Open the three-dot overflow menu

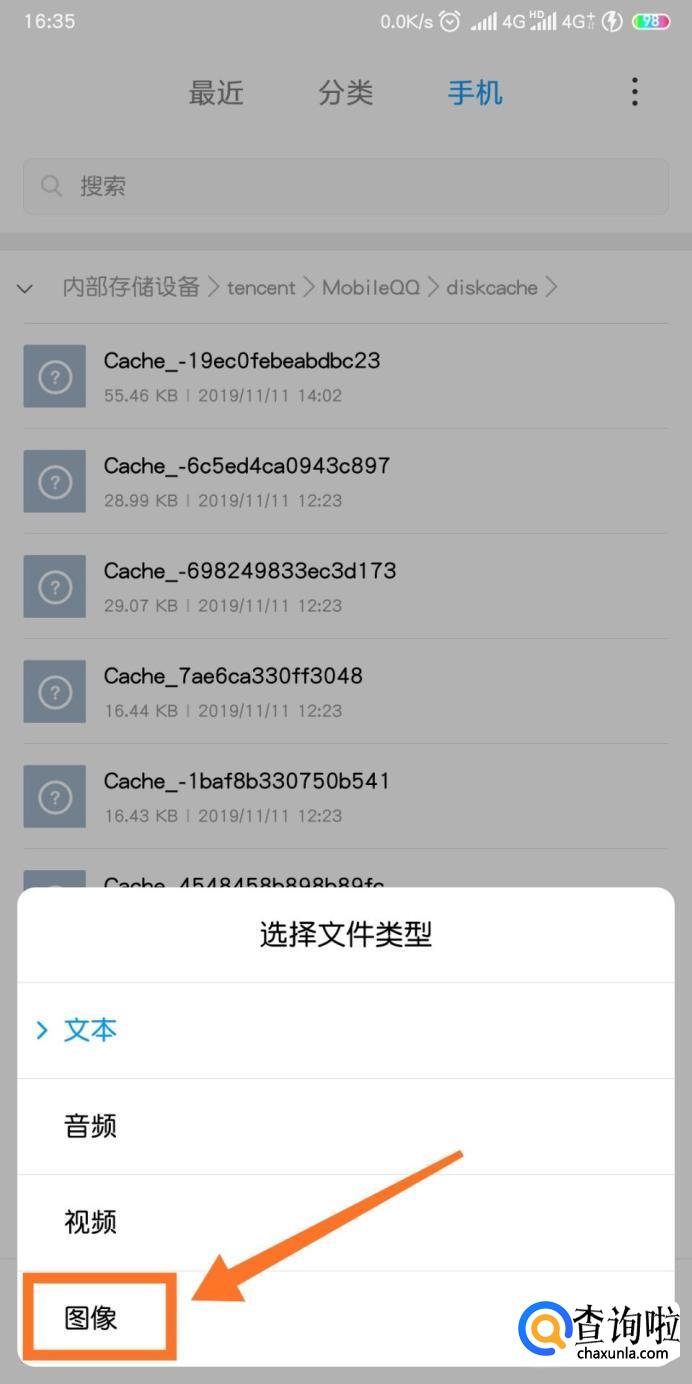coord(634,93)
